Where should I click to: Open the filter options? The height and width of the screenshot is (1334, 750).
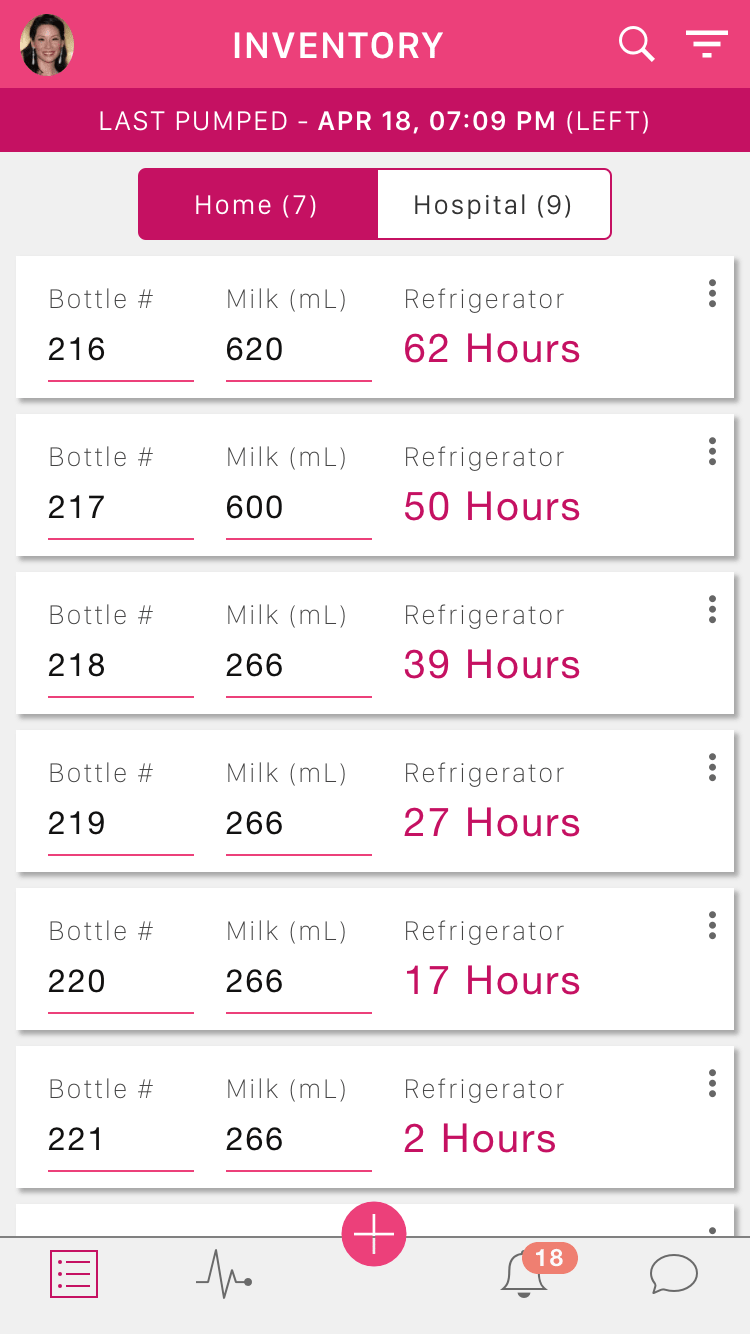(706, 45)
